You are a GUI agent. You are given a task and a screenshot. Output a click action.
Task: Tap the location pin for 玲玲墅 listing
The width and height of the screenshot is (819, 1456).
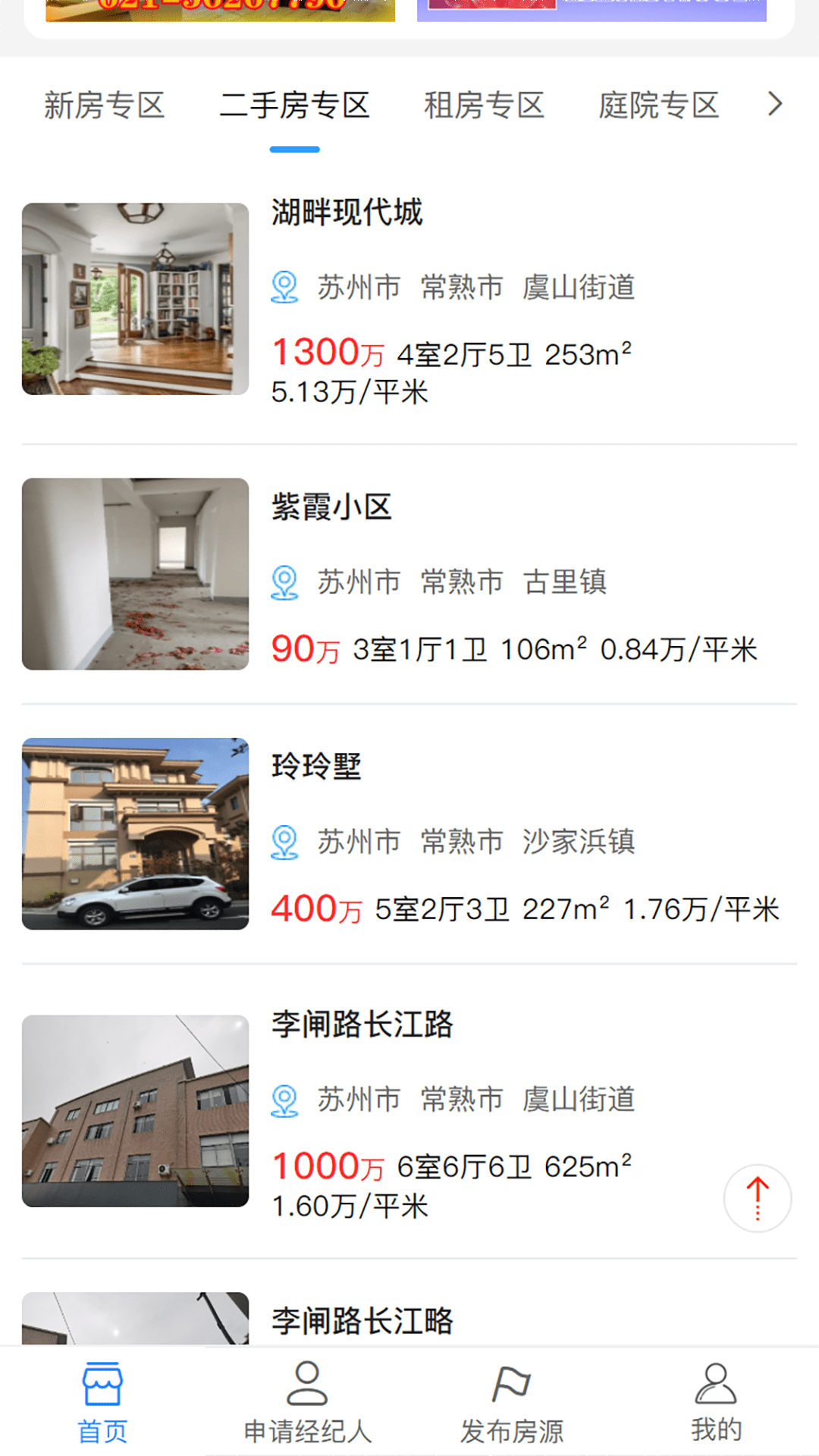tap(284, 842)
